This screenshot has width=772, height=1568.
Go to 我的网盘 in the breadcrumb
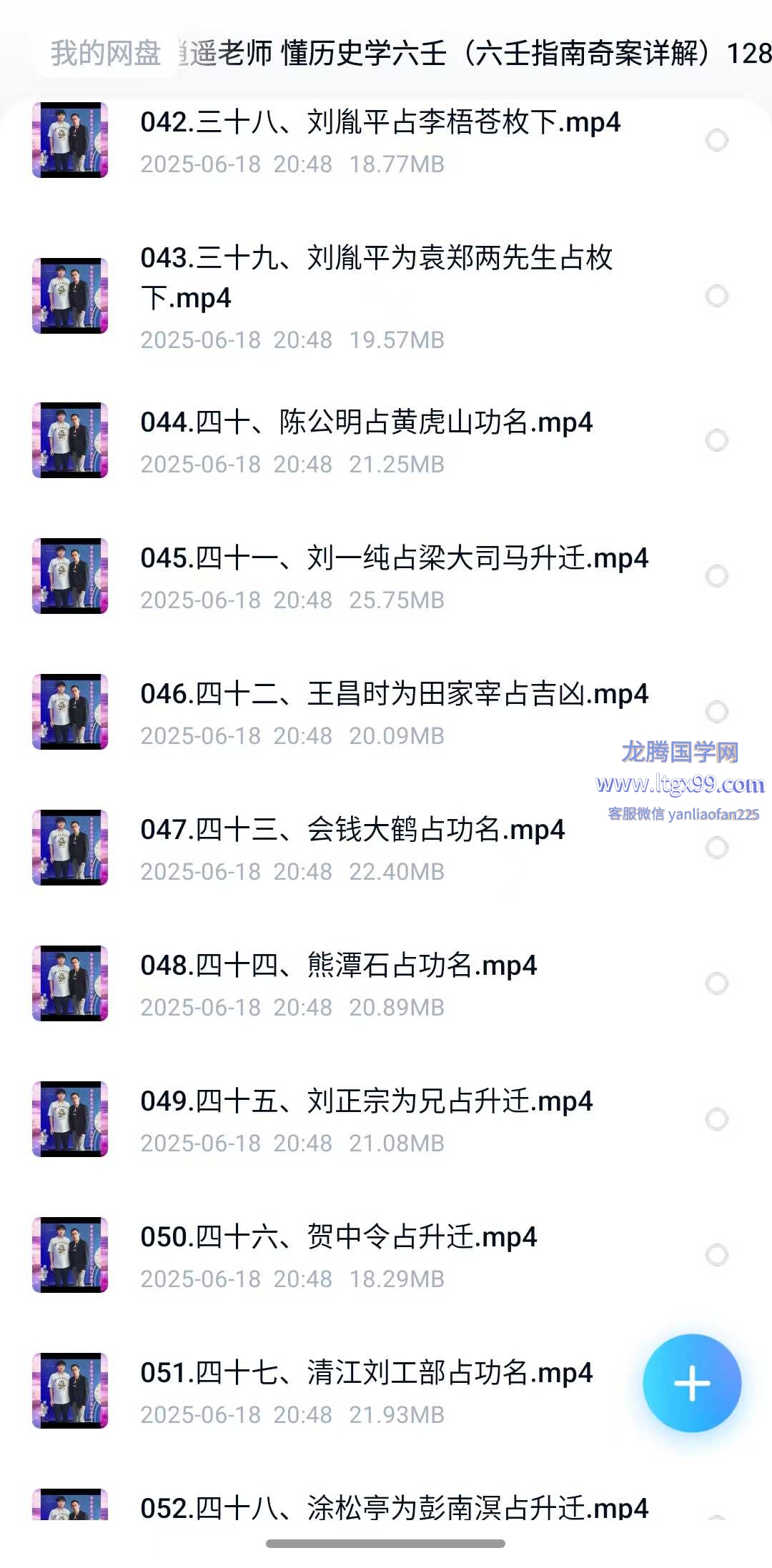click(x=105, y=54)
